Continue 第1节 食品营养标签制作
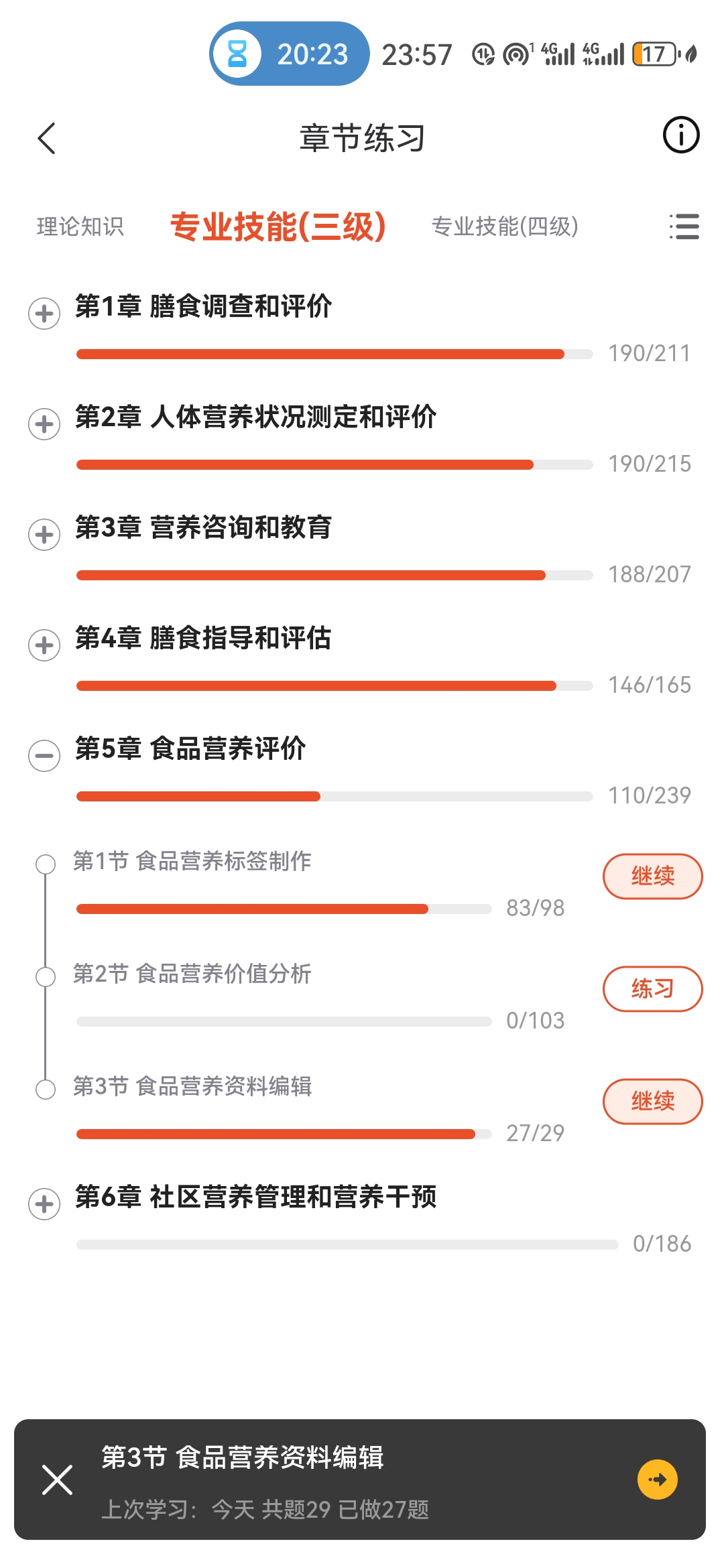The height and width of the screenshot is (1568, 724). (x=652, y=876)
